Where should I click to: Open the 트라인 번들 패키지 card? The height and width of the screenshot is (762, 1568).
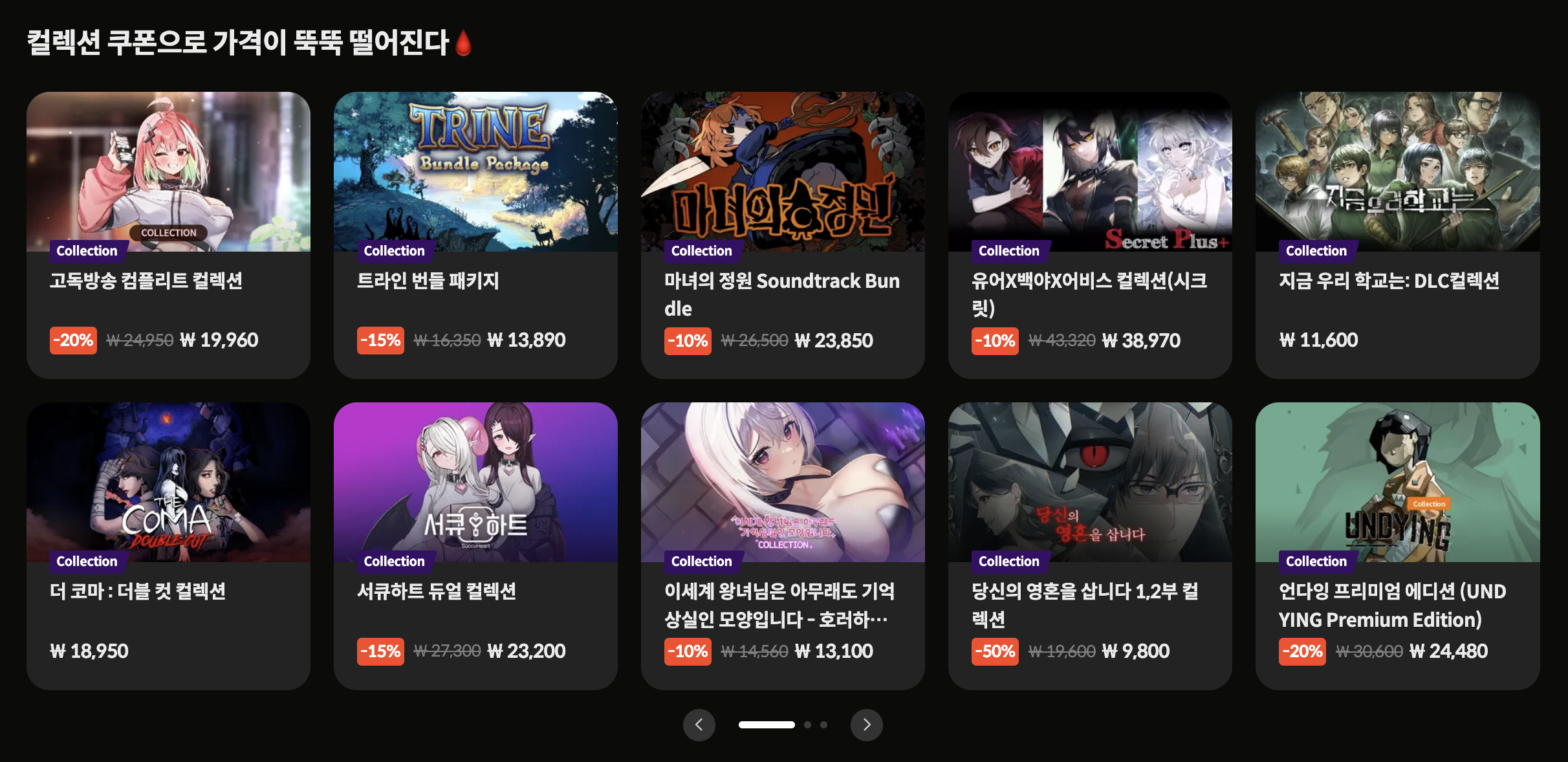[475, 235]
